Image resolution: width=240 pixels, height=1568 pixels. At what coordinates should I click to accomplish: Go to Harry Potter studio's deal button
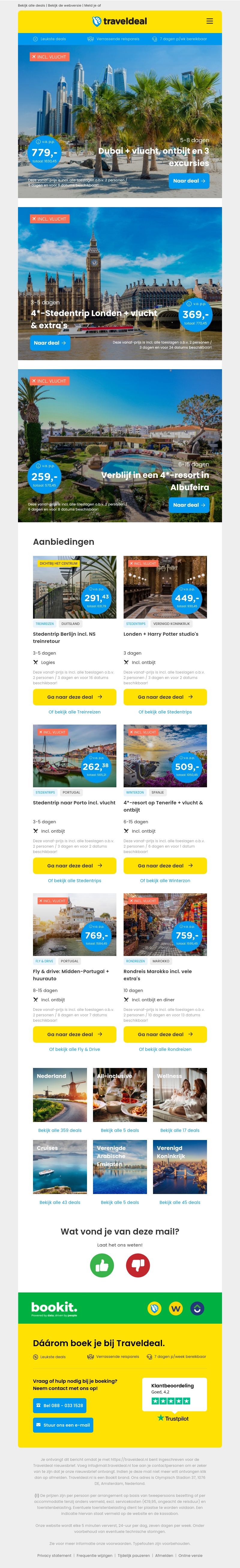click(165, 697)
